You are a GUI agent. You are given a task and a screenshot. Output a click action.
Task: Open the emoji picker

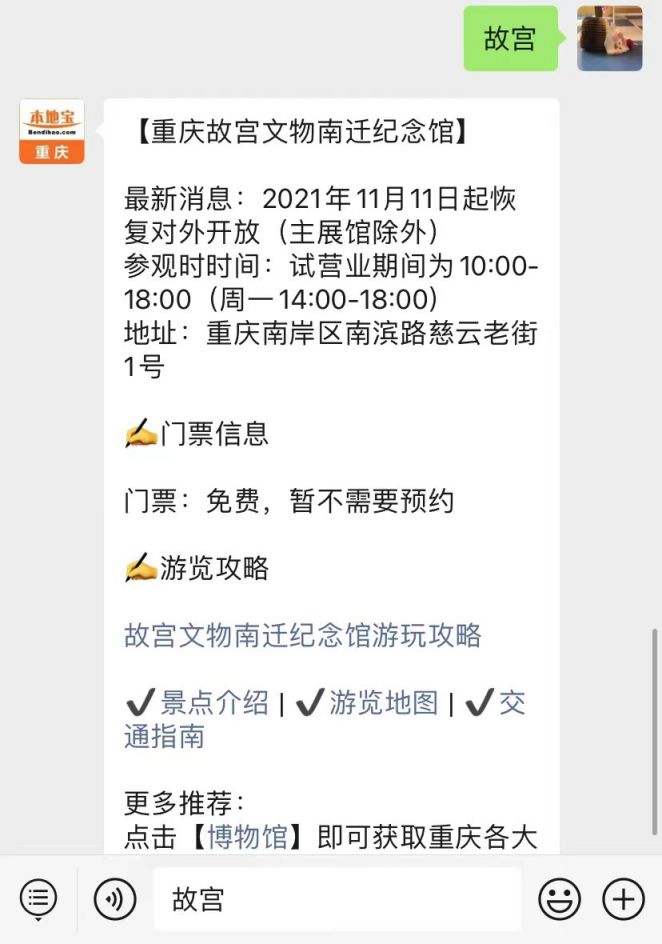point(559,899)
